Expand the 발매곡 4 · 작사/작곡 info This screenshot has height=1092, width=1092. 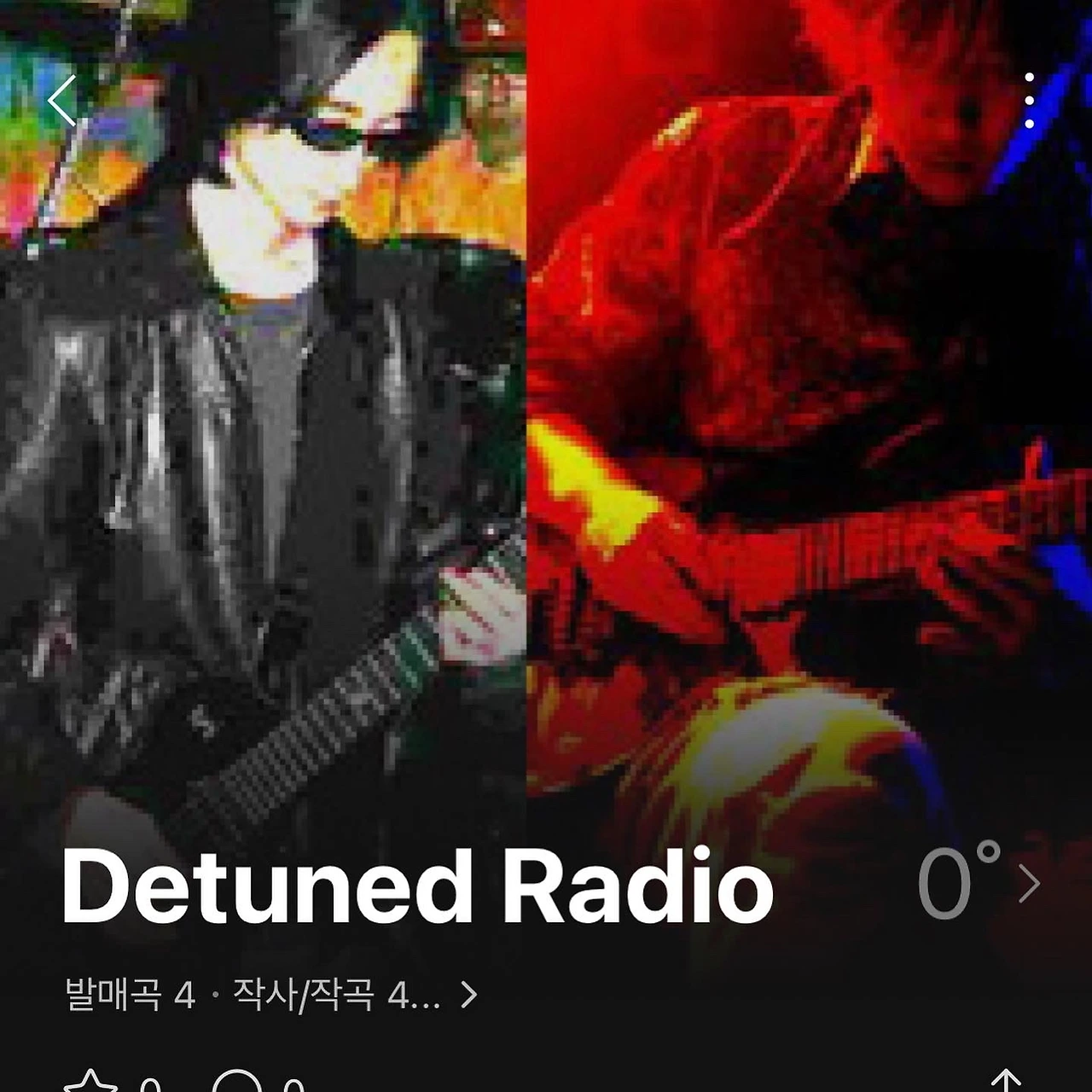click(x=271, y=995)
